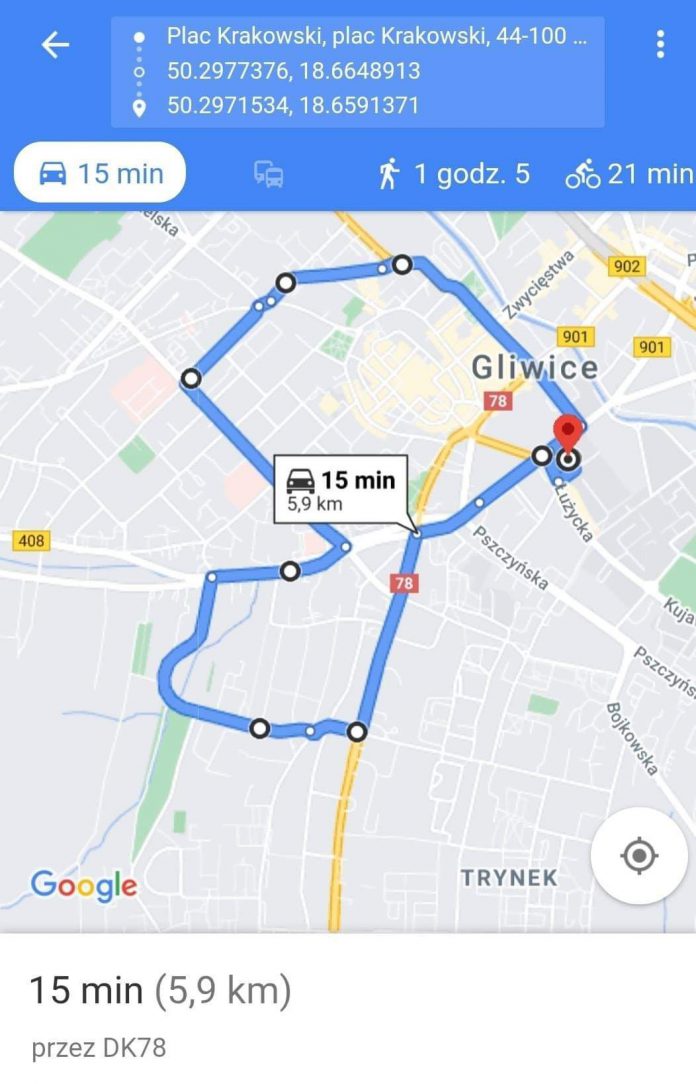The image size is (696, 1084).
Task: Switch to the public transit tab
Action: [x=268, y=174]
